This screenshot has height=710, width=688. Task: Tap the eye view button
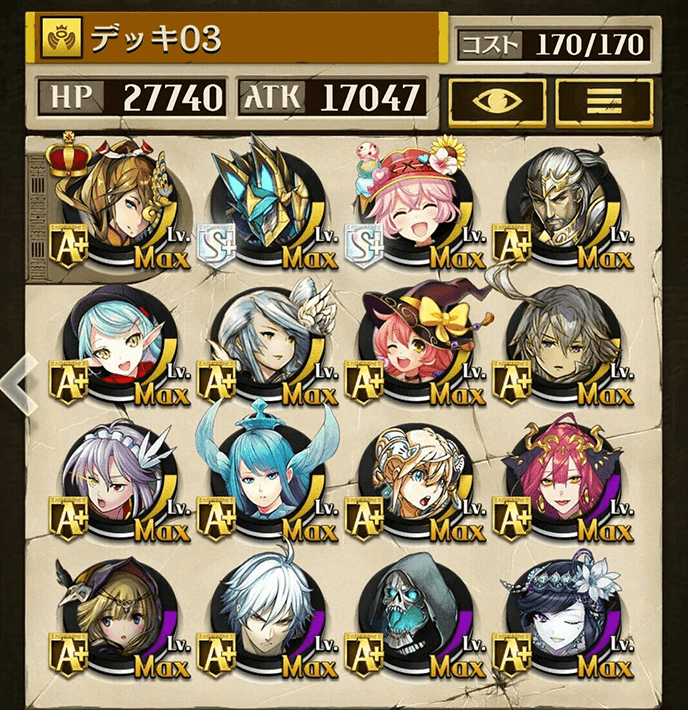coord(497,100)
